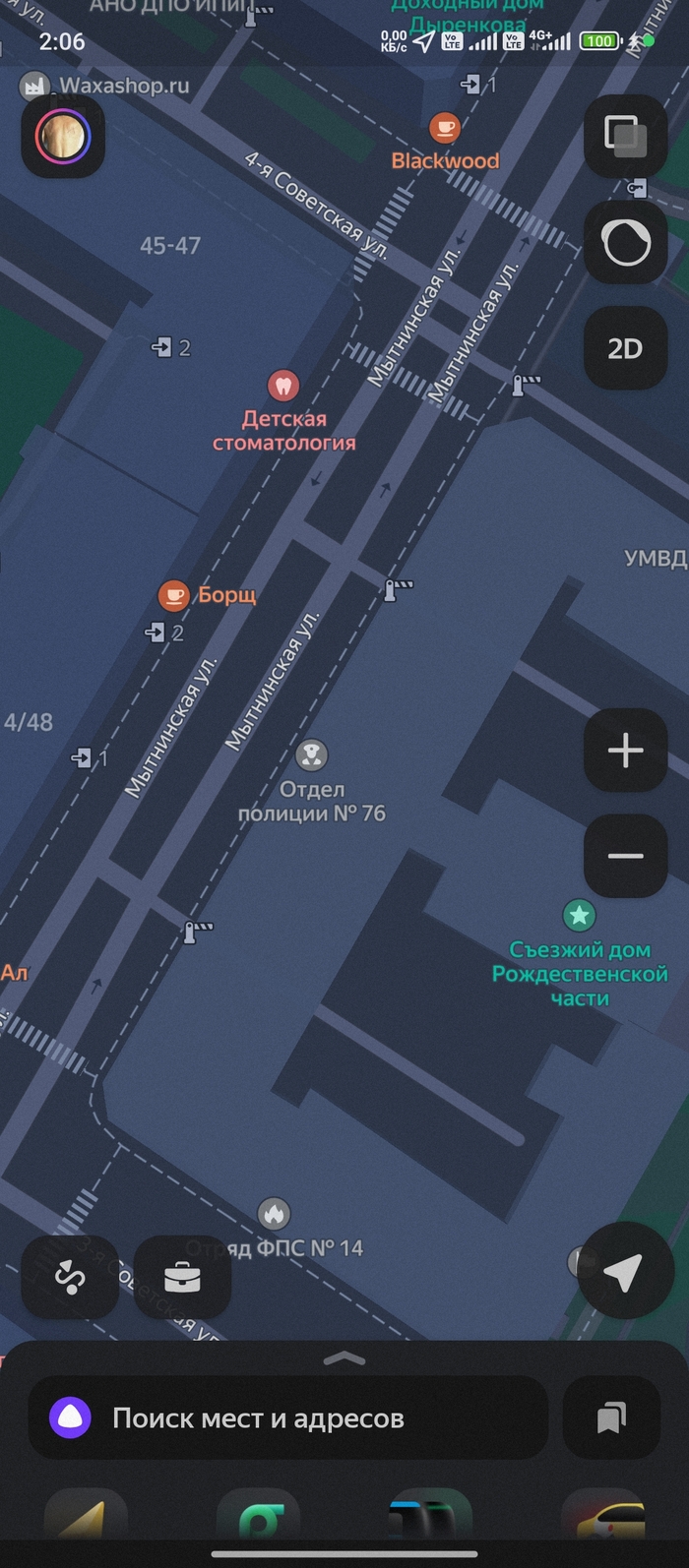Open the briefcase button

coord(182,1277)
